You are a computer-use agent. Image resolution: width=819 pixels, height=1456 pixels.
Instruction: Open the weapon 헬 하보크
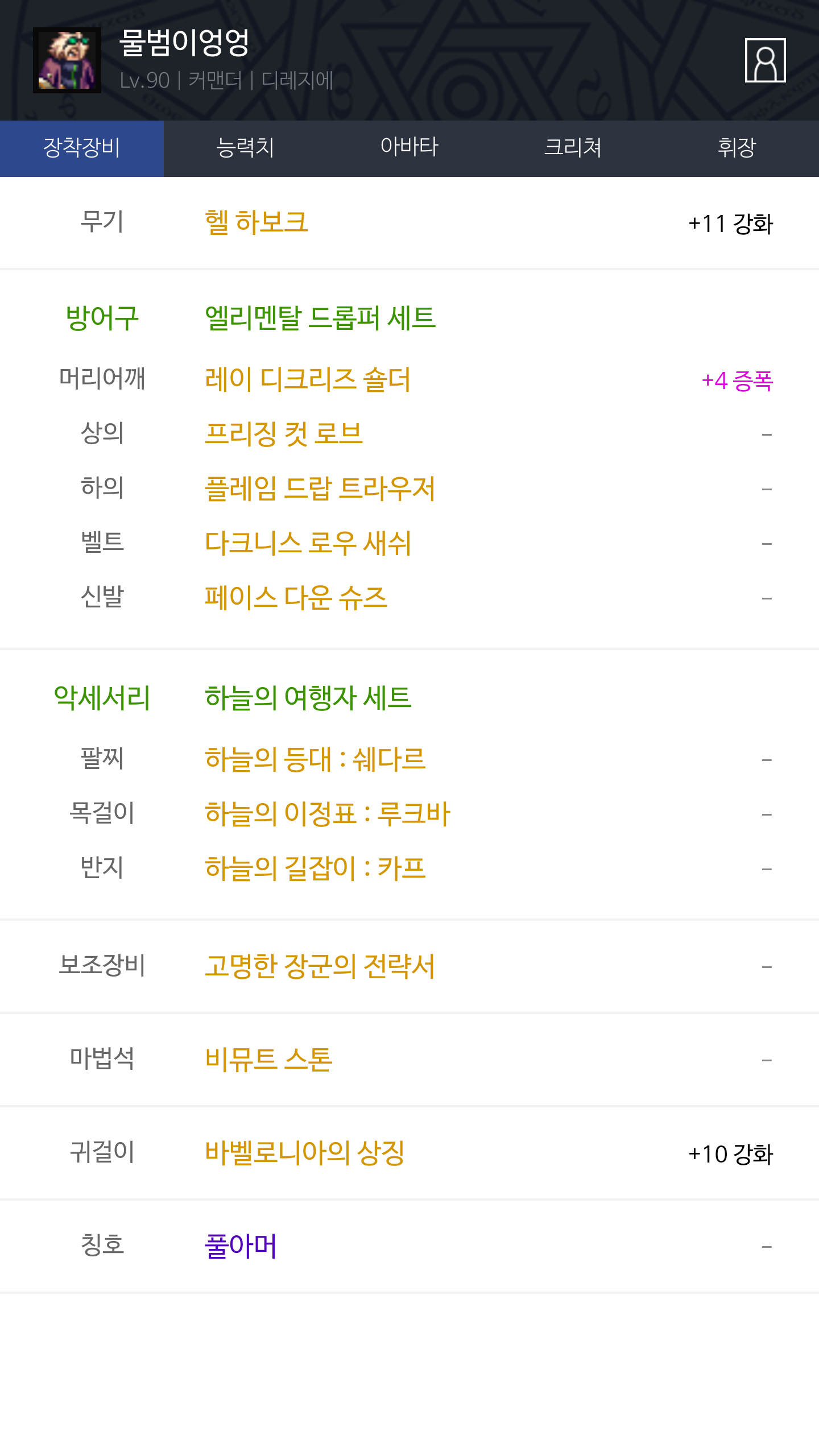point(257,222)
